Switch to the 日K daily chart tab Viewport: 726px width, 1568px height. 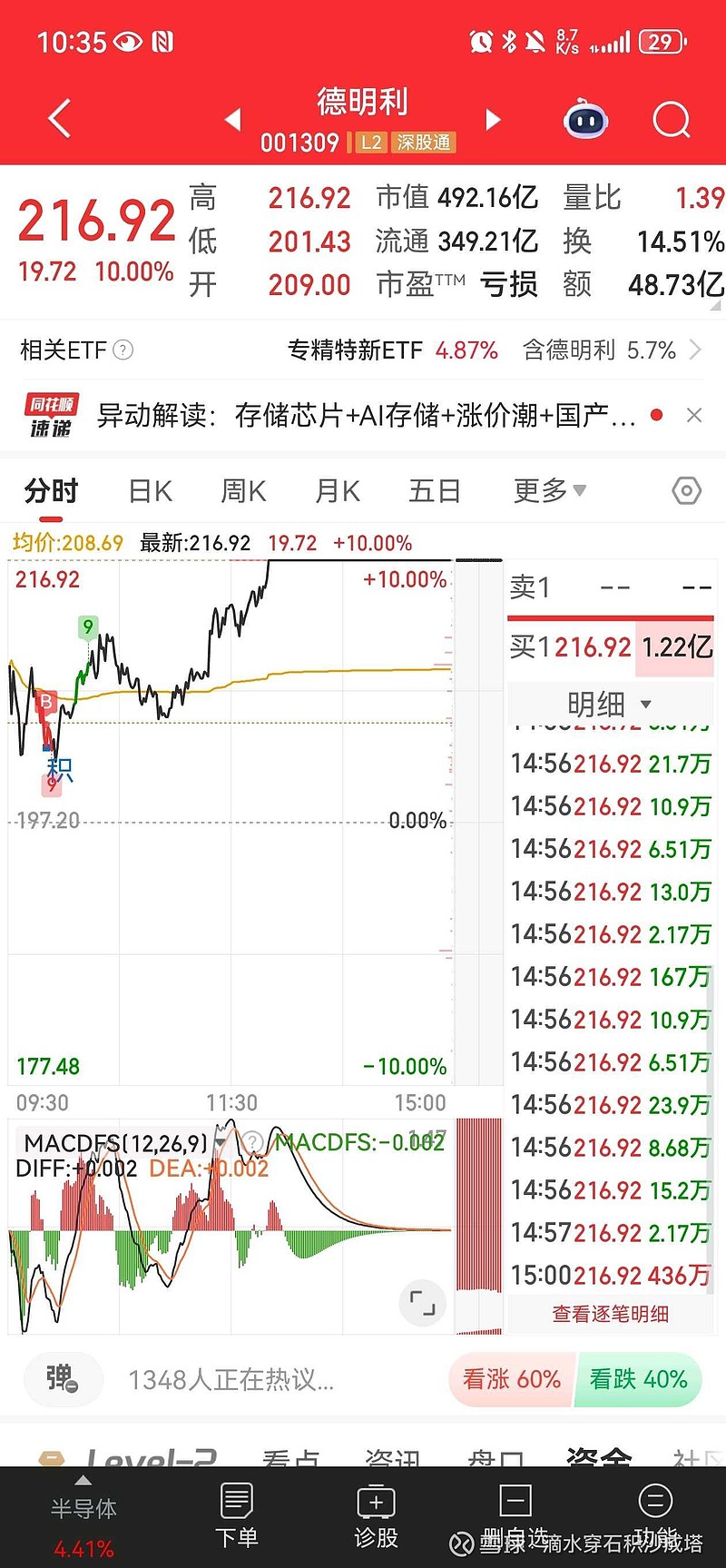(149, 490)
